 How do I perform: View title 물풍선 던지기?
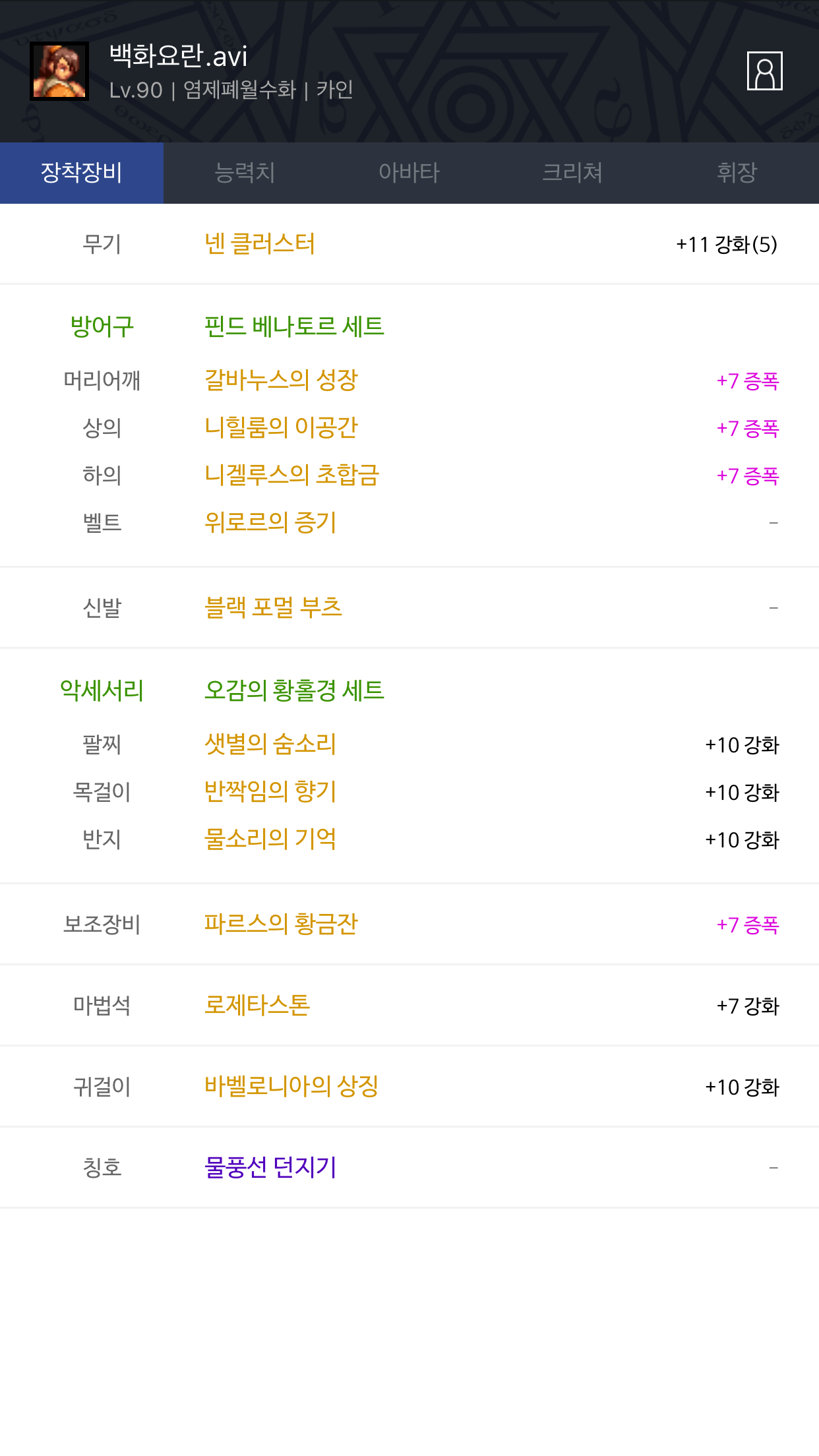click(x=409, y=1168)
